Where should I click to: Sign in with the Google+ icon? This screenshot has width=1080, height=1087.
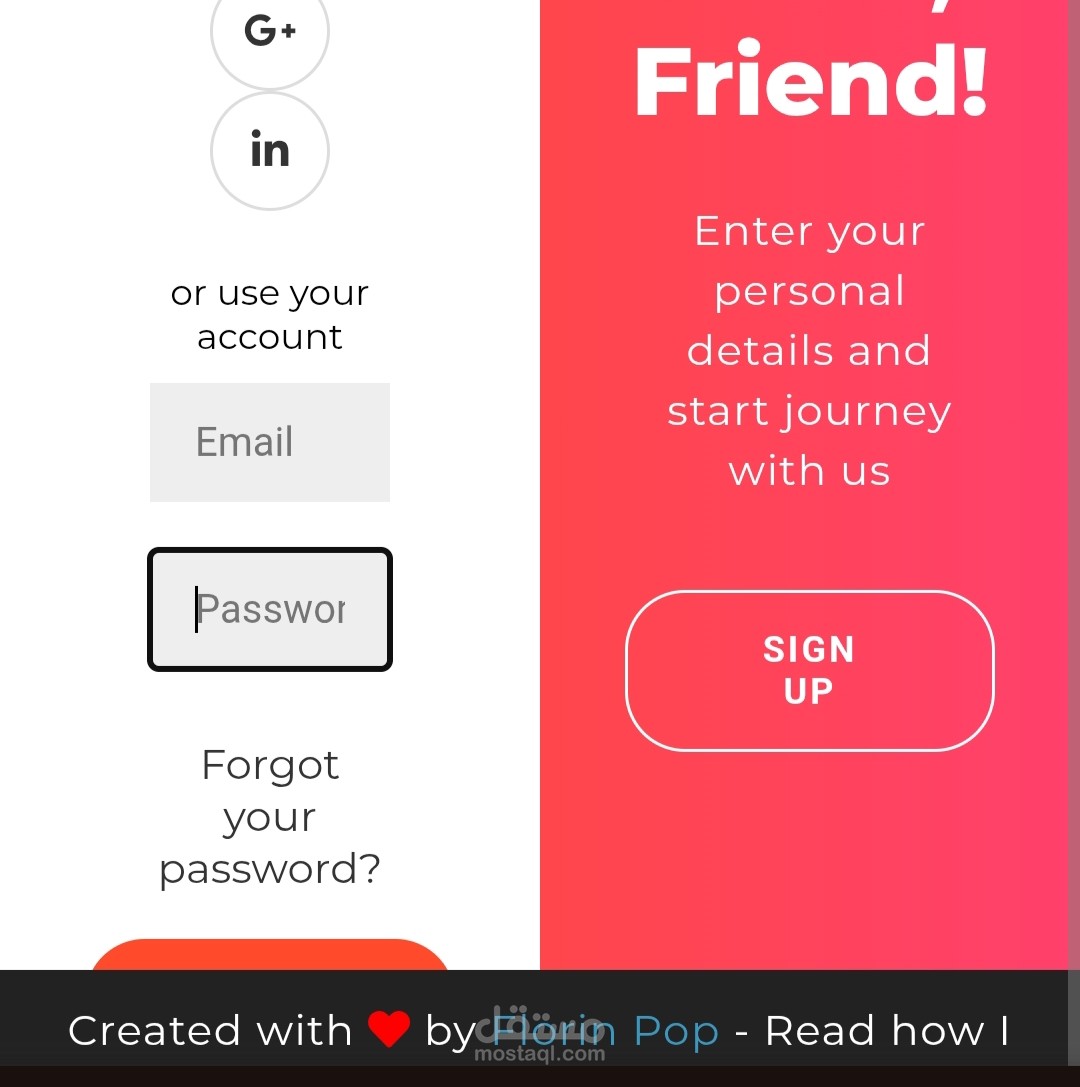click(x=270, y=32)
